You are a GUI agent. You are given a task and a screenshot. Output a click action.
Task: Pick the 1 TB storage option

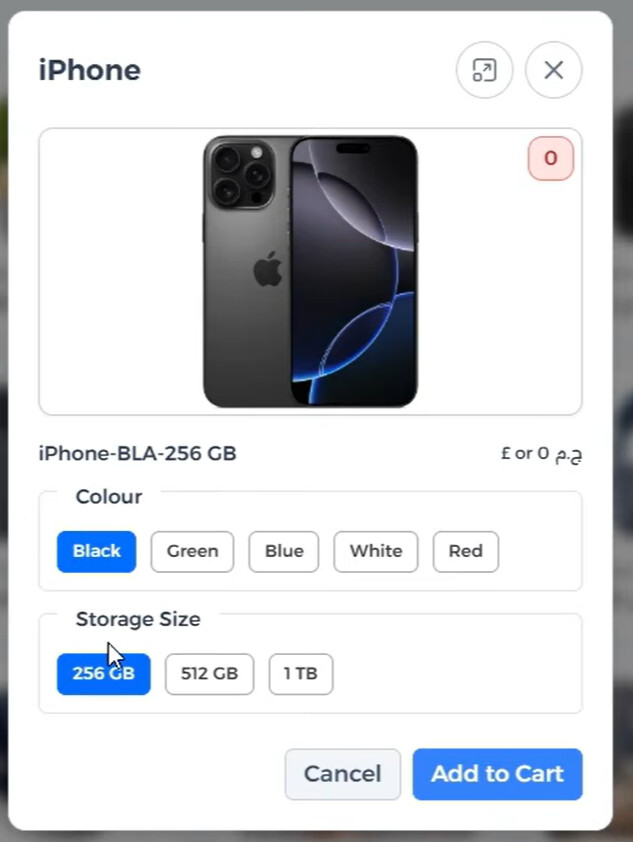(300, 674)
